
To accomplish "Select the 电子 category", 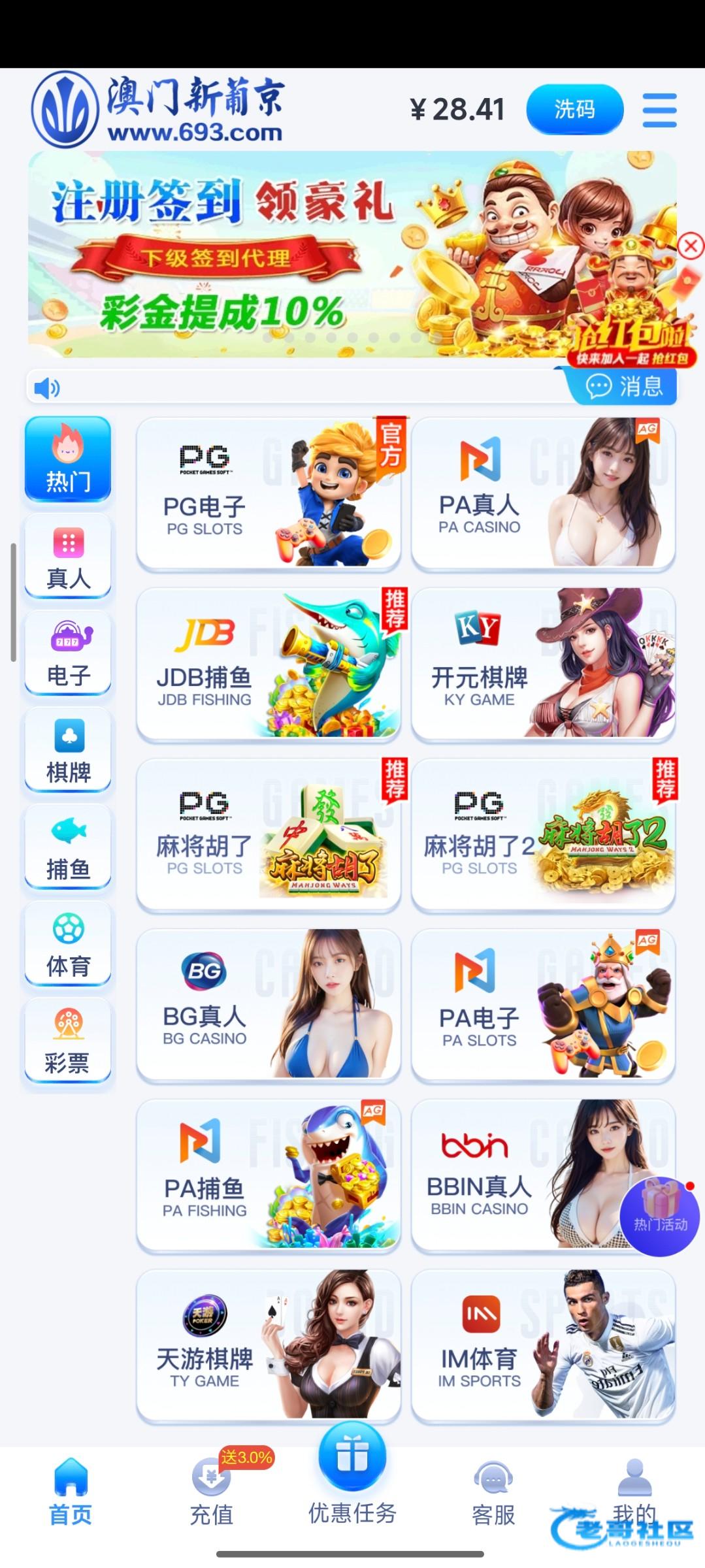I will point(68,653).
